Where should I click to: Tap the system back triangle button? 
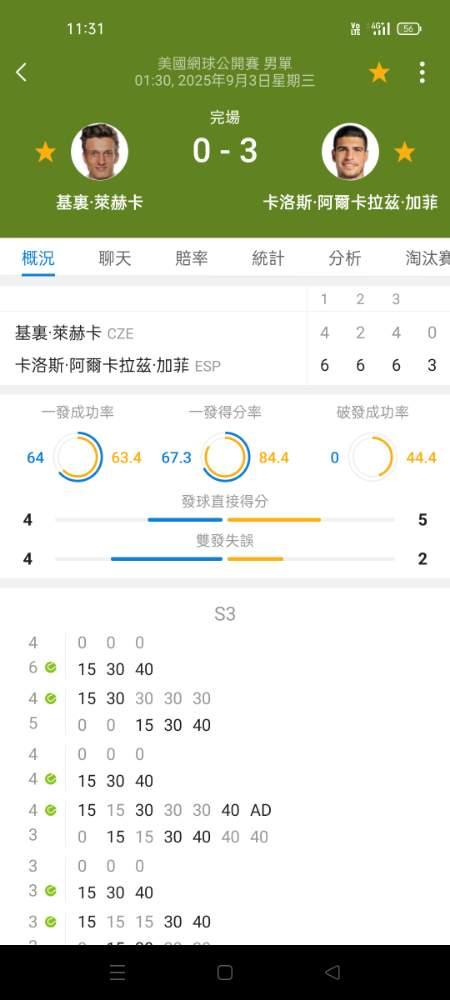(332, 972)
